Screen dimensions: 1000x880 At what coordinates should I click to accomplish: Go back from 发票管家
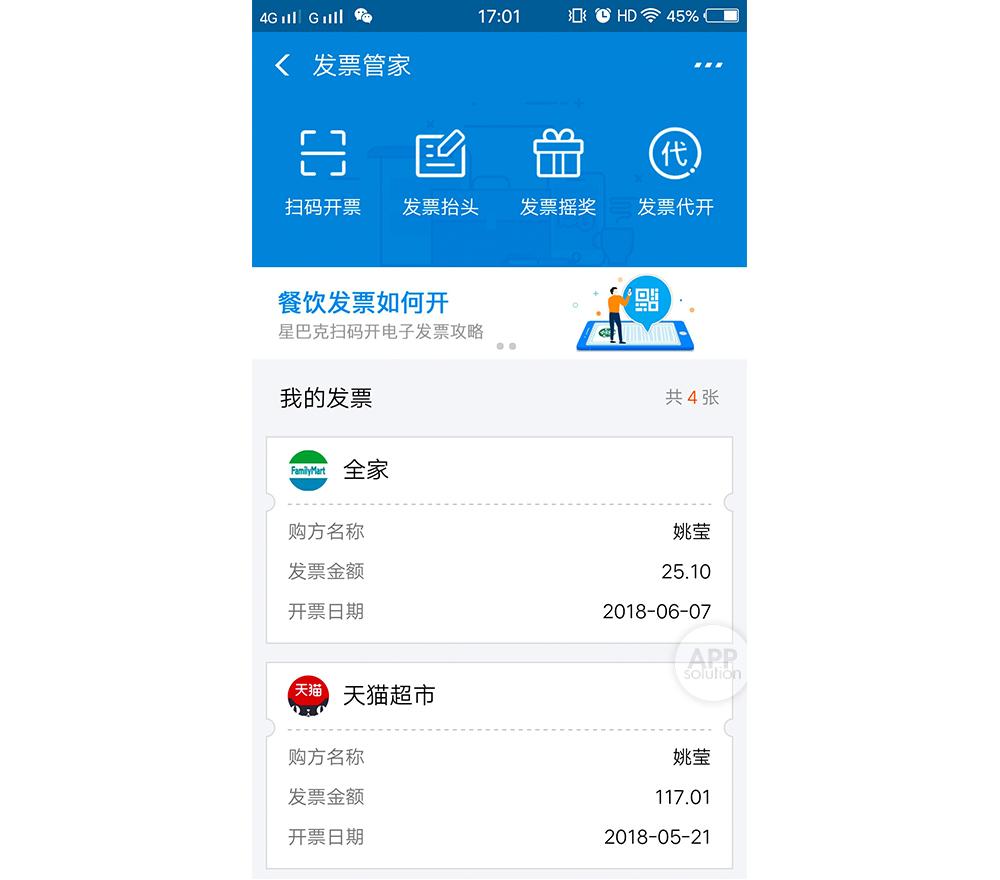click(x=283, y=66)
